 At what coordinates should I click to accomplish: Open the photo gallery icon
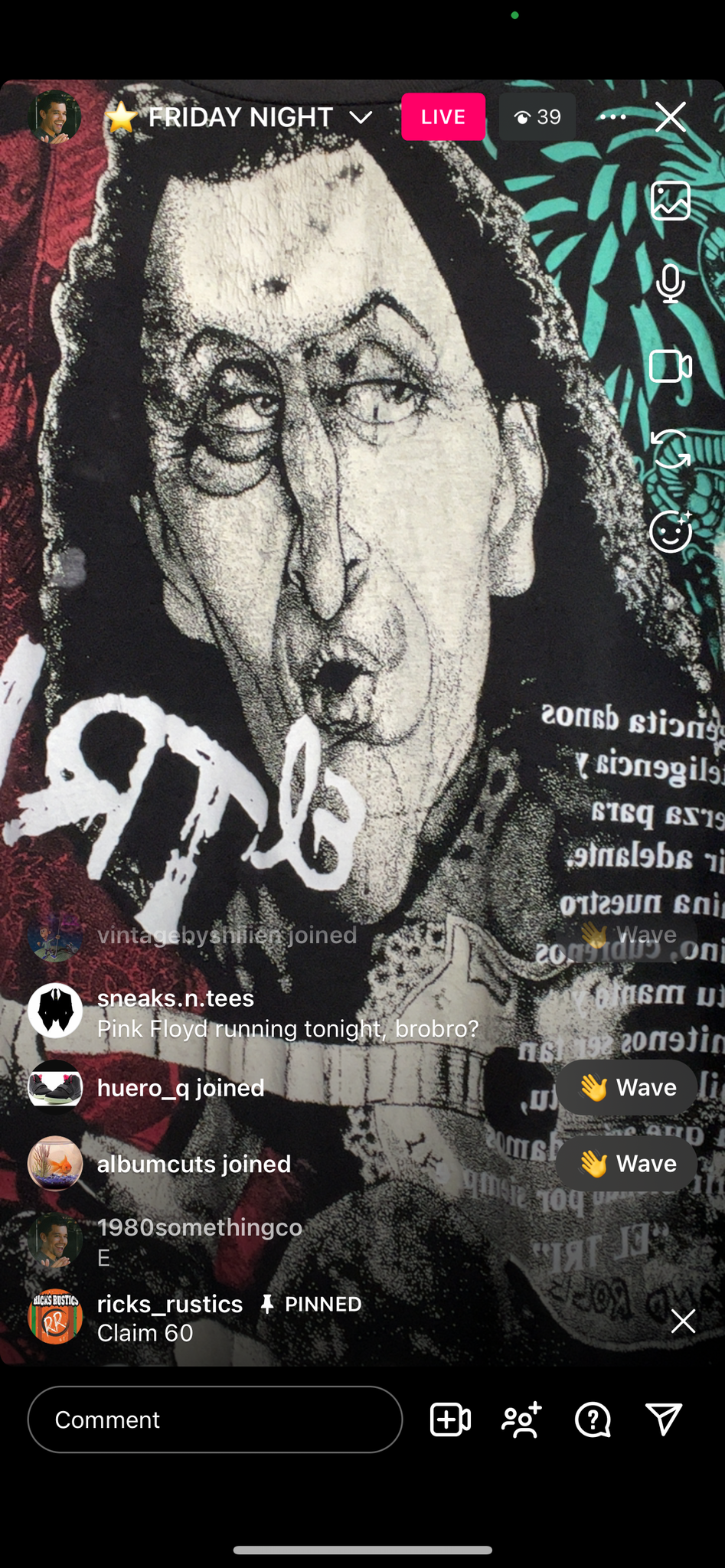coord(670,201)
